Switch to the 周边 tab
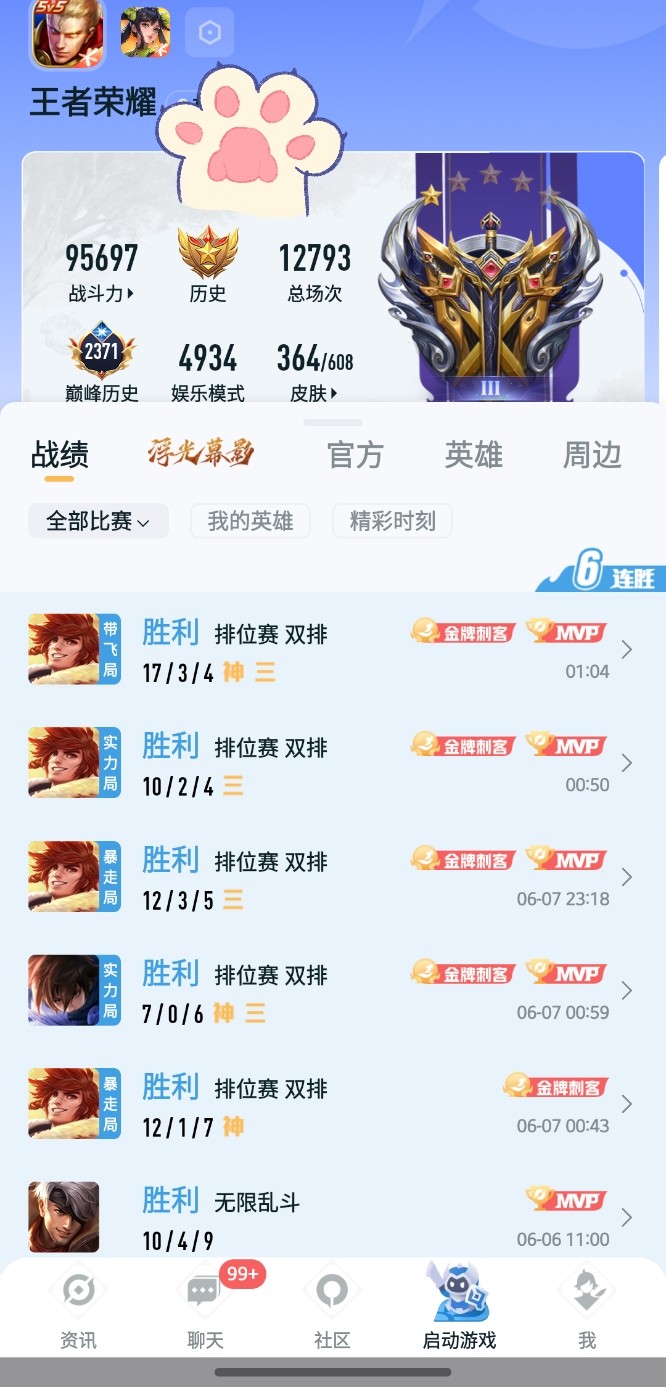 (592, 455)
